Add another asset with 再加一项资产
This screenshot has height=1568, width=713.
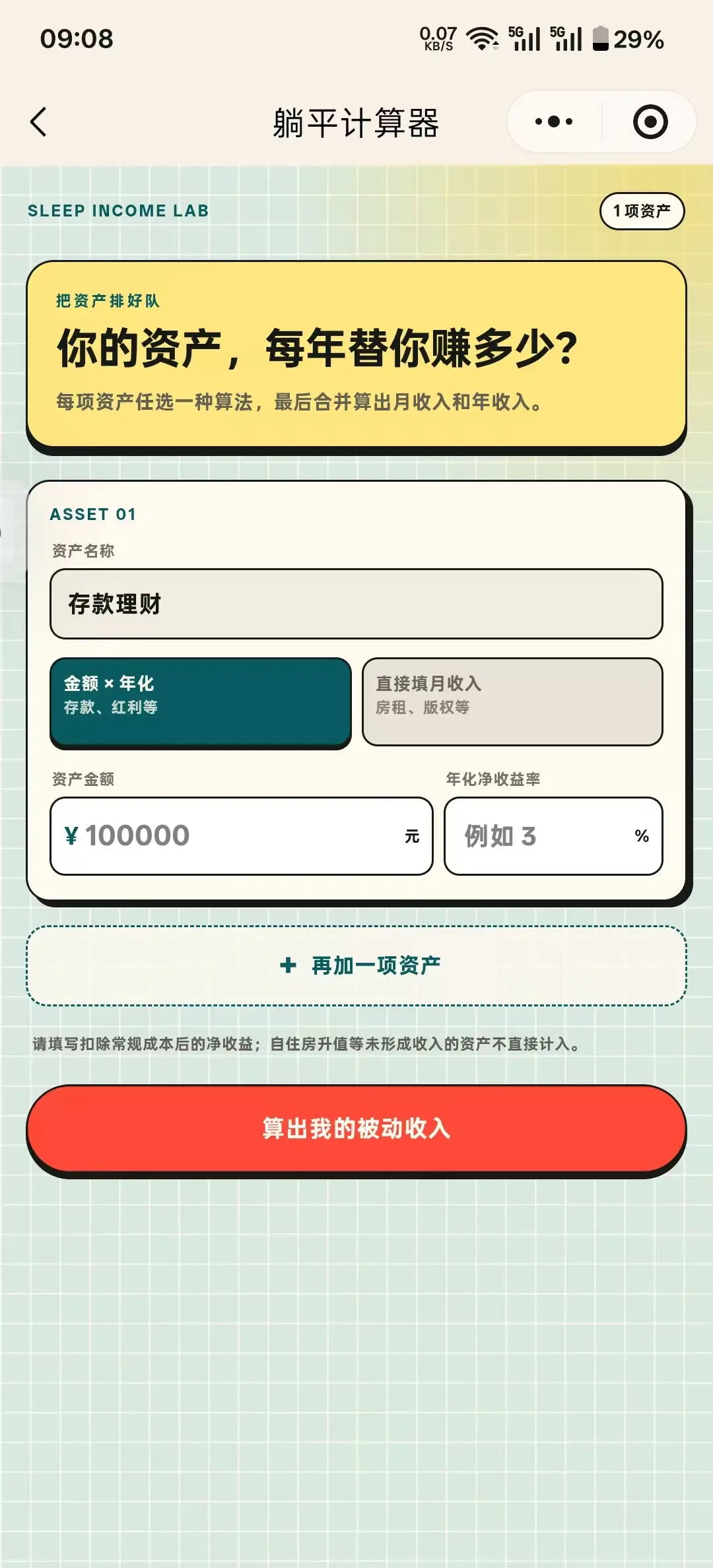356,966
